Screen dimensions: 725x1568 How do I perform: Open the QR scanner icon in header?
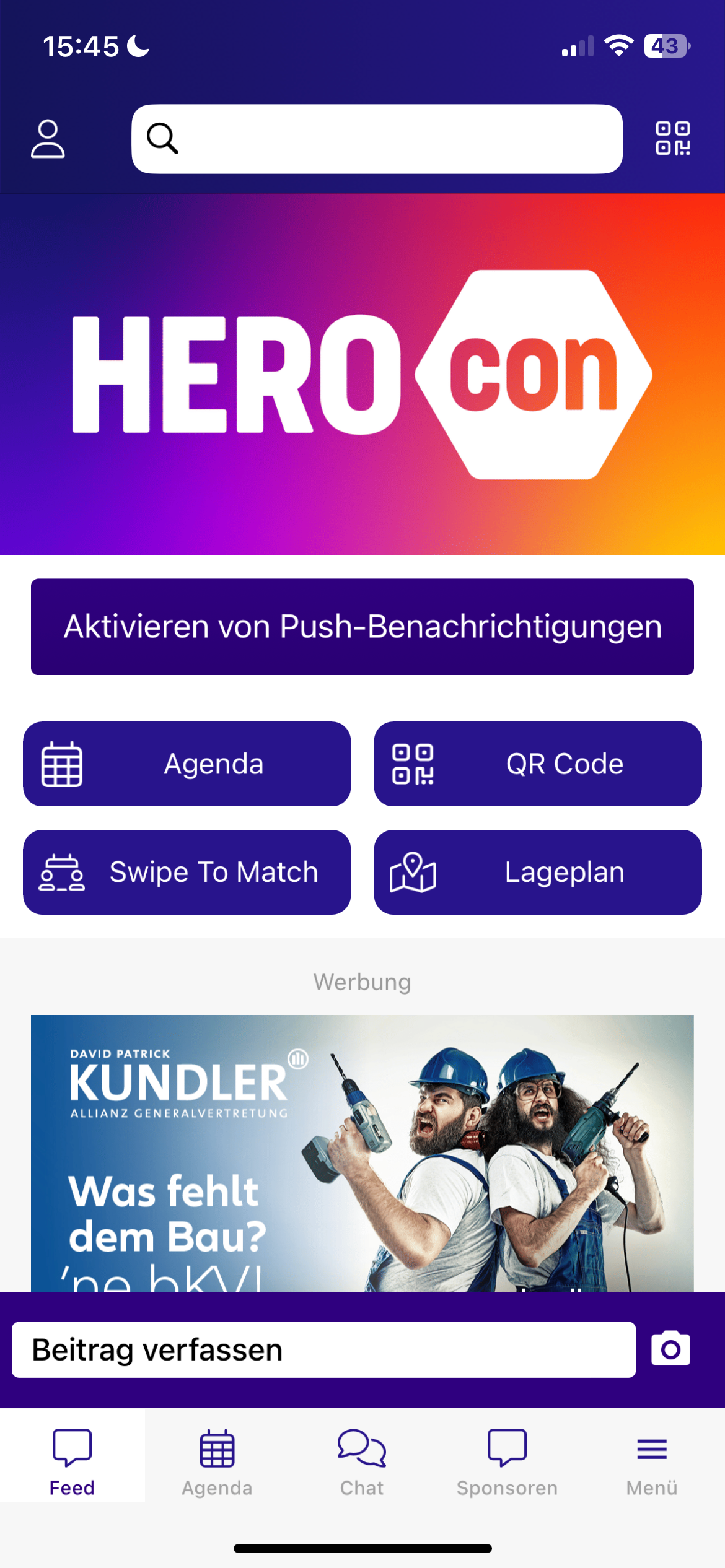[x=673, y=139]
